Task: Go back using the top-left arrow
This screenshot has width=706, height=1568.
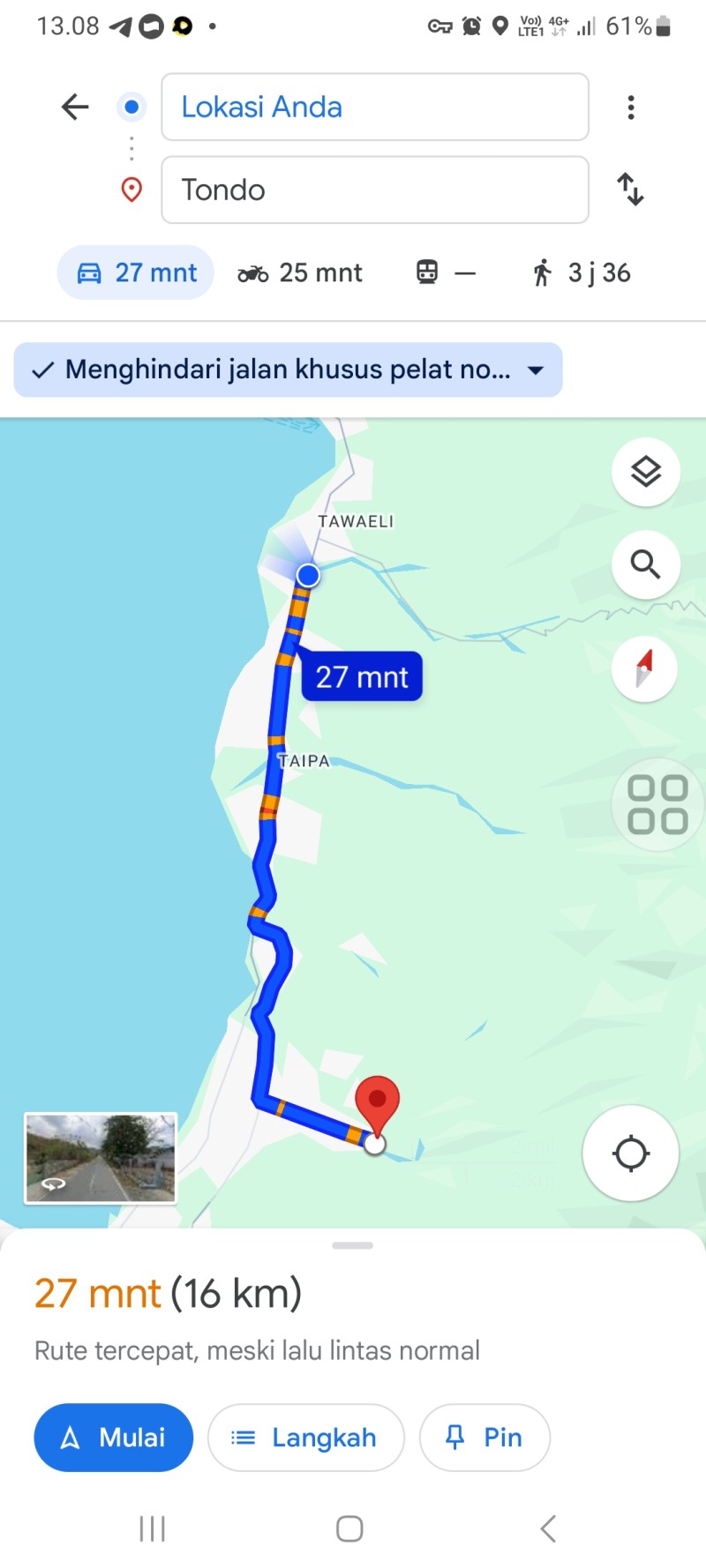Action: 75,107
